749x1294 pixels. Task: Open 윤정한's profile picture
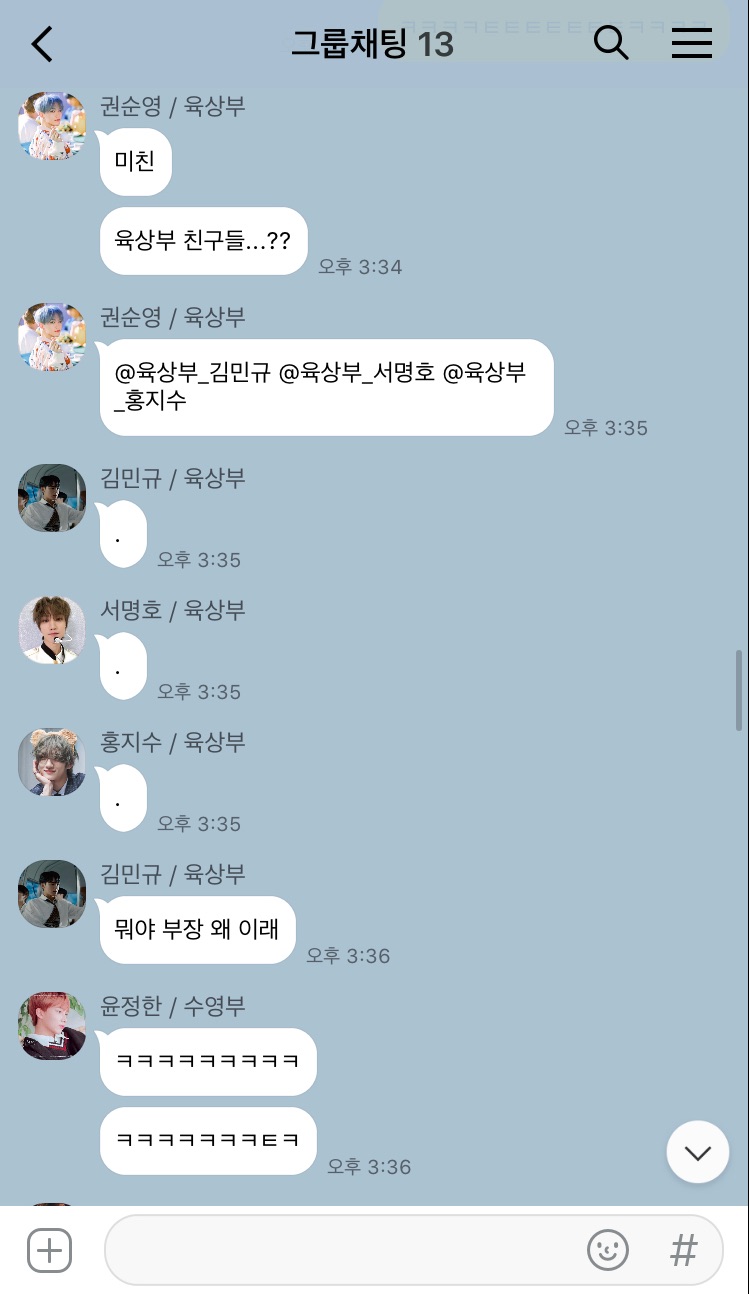tap(52, 1025)
